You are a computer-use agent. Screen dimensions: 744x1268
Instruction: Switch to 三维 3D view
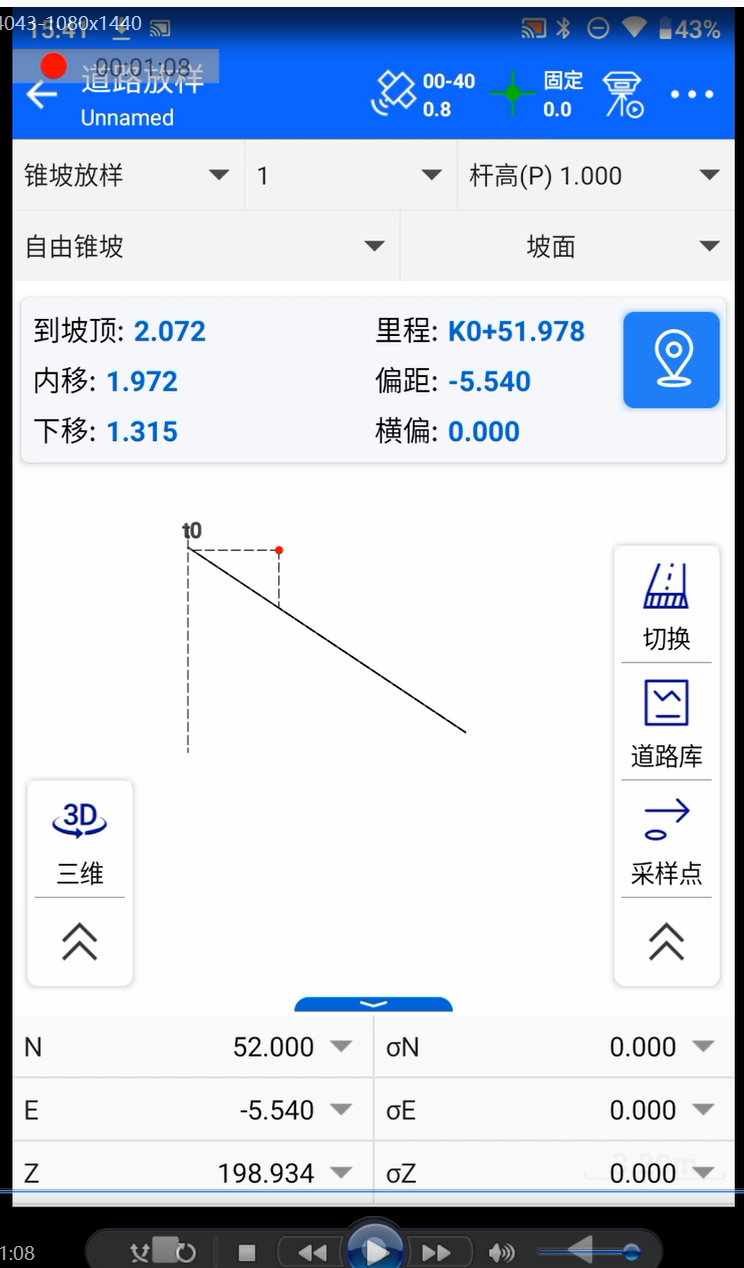click(80, 842)
